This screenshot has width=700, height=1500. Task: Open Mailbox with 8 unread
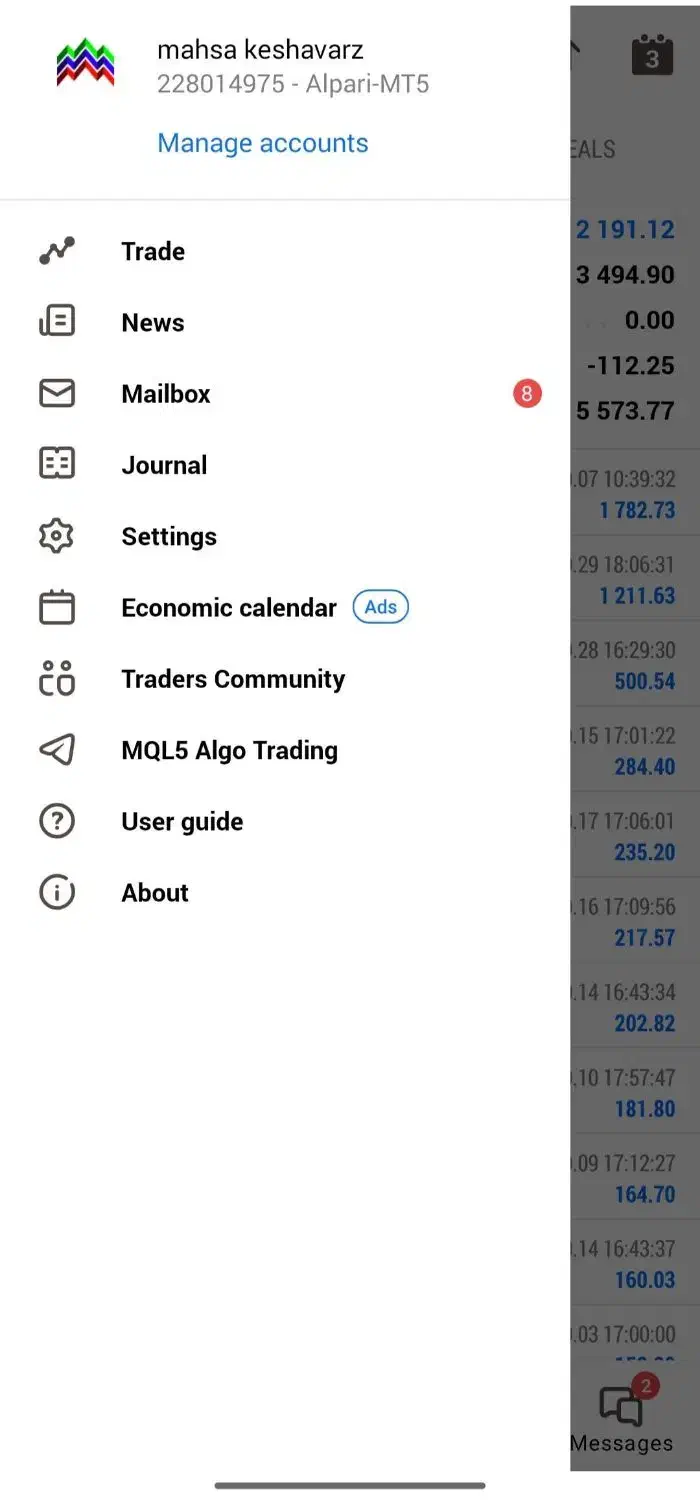click(x=166, y=394)
